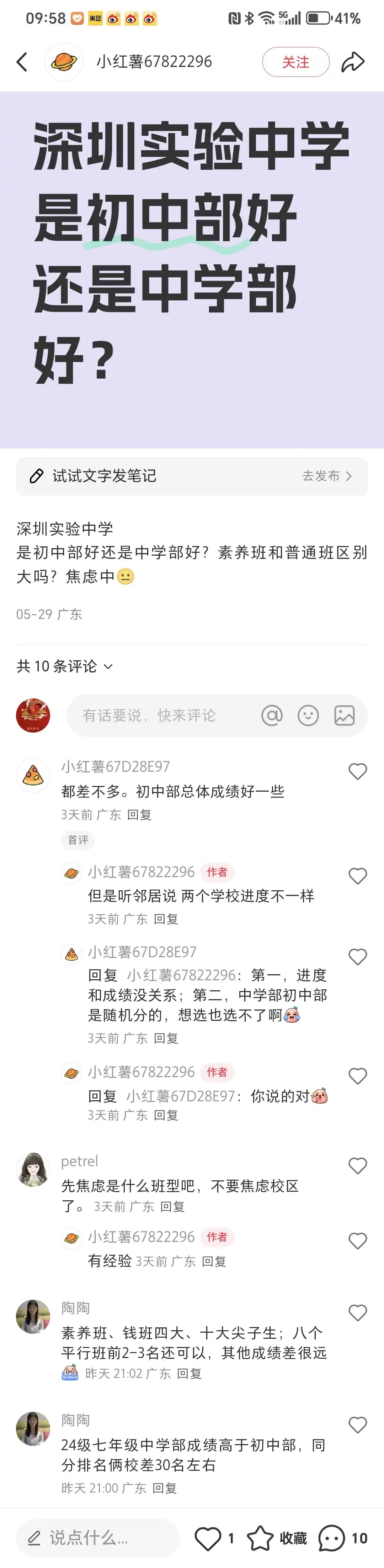Open the emoji picker in comment box

308,715
